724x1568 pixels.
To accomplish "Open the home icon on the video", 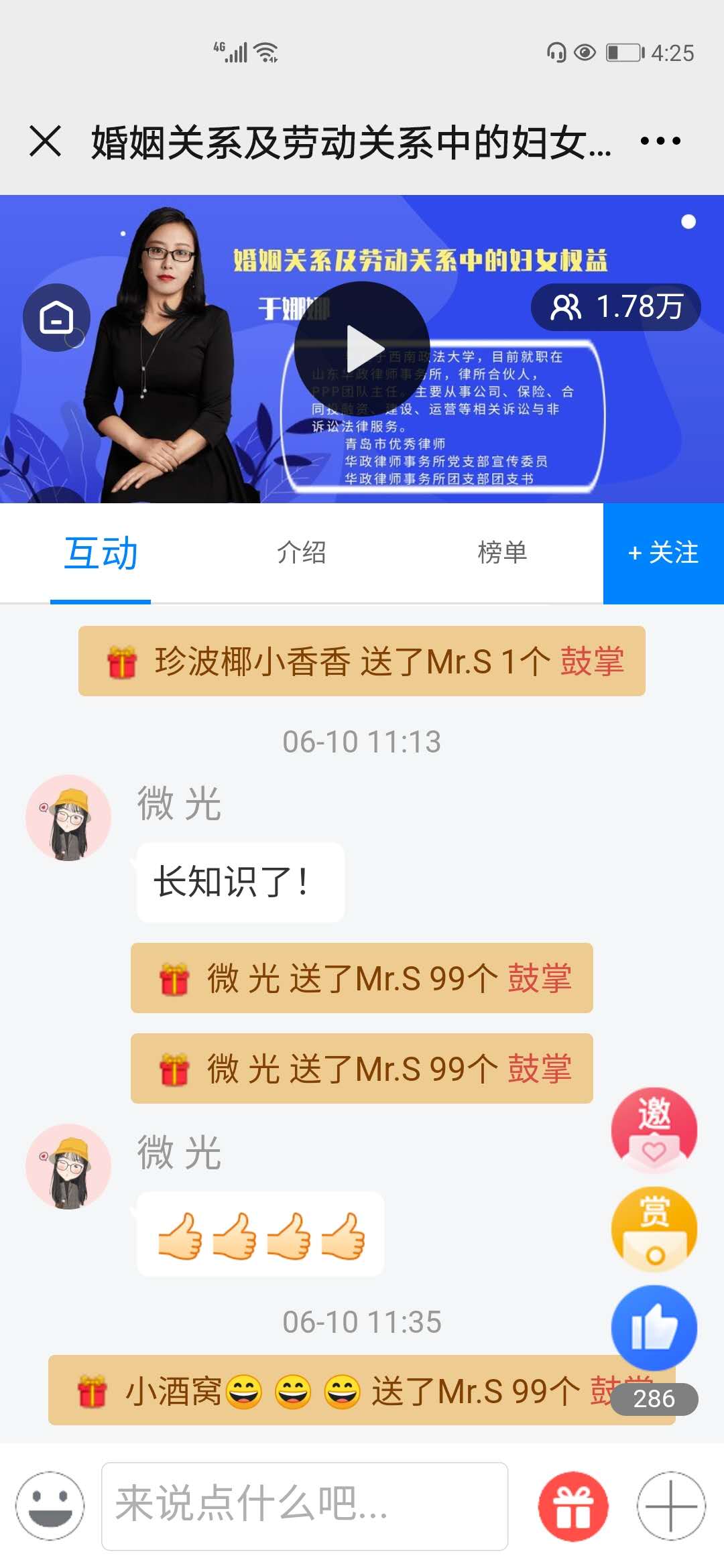I will click(x=56, y=318).
